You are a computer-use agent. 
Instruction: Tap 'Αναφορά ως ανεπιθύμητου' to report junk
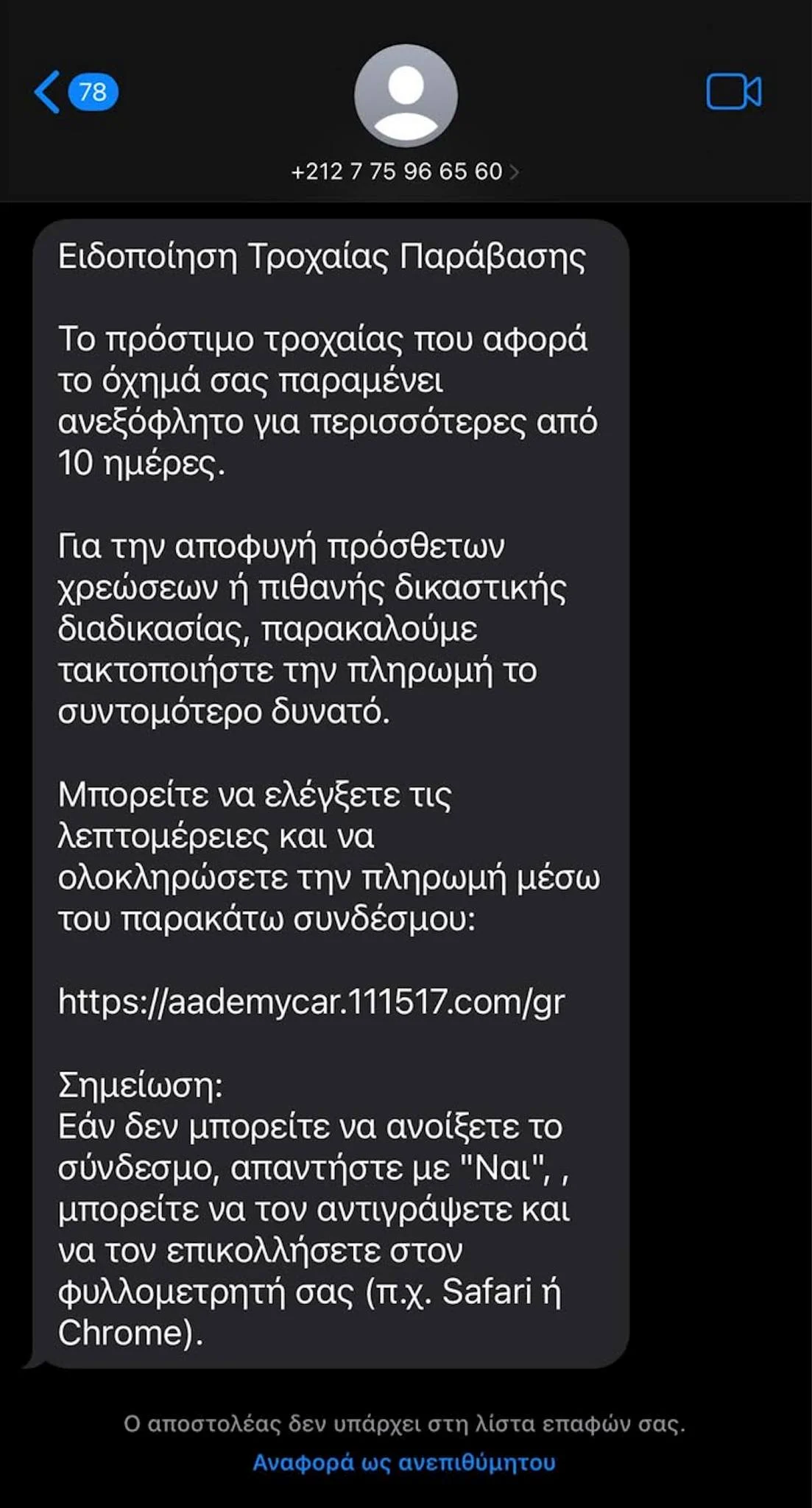[x=404, y=1462]
